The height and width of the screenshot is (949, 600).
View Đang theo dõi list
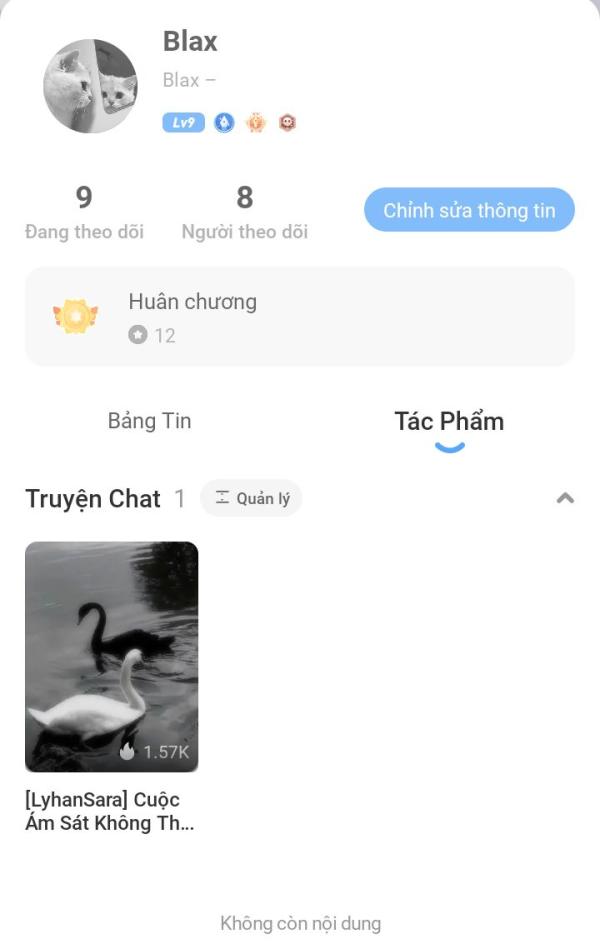tap(84, 213)
